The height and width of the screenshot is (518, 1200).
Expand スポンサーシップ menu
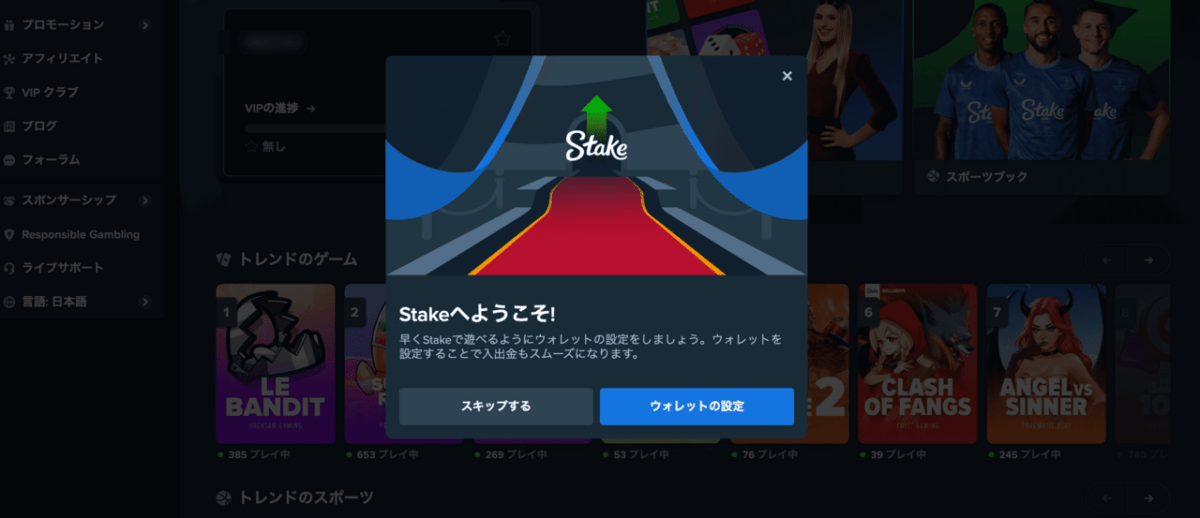(x=69, y=200)
